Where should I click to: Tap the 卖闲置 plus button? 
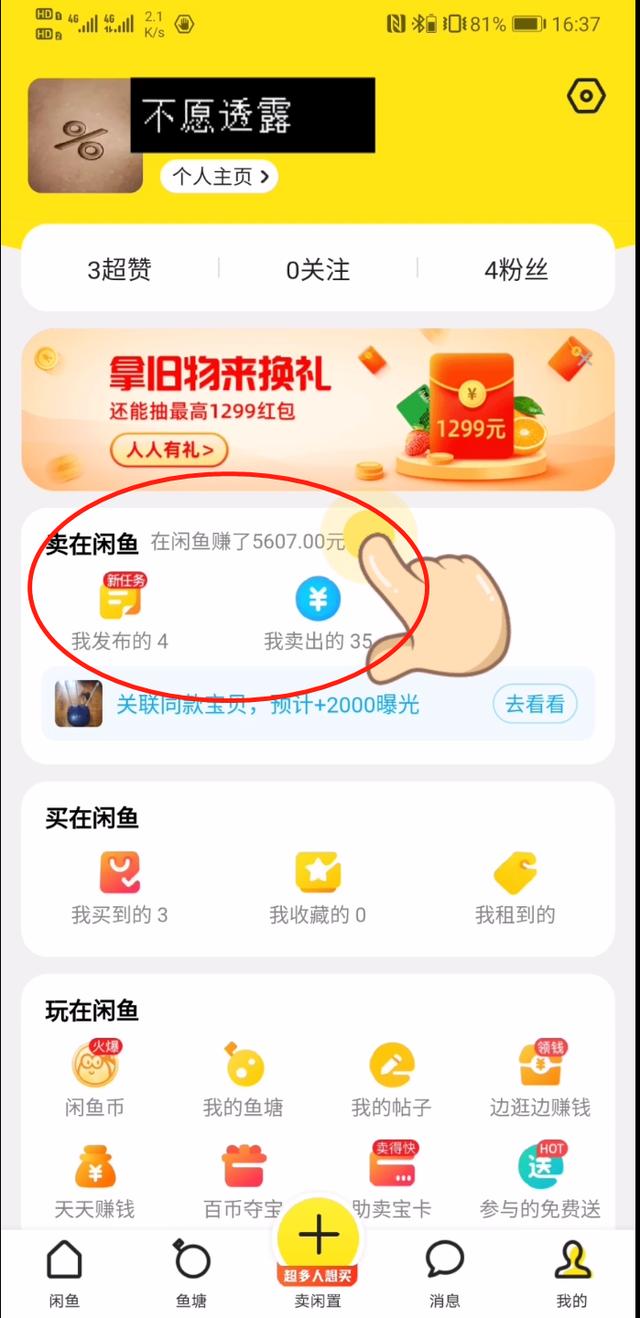click(x=318, y=1240)
